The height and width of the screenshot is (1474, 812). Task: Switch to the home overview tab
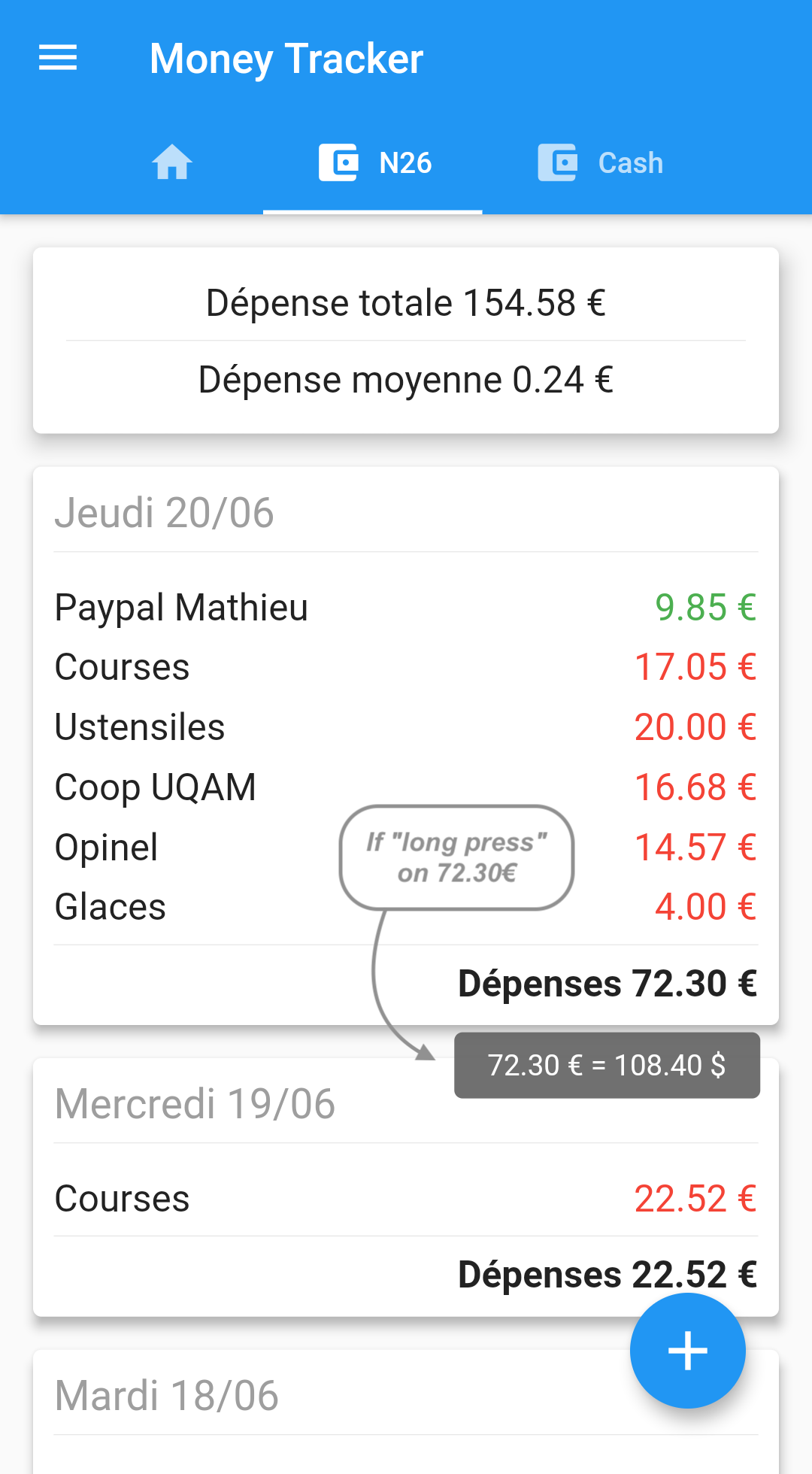[x=172, y=162]
